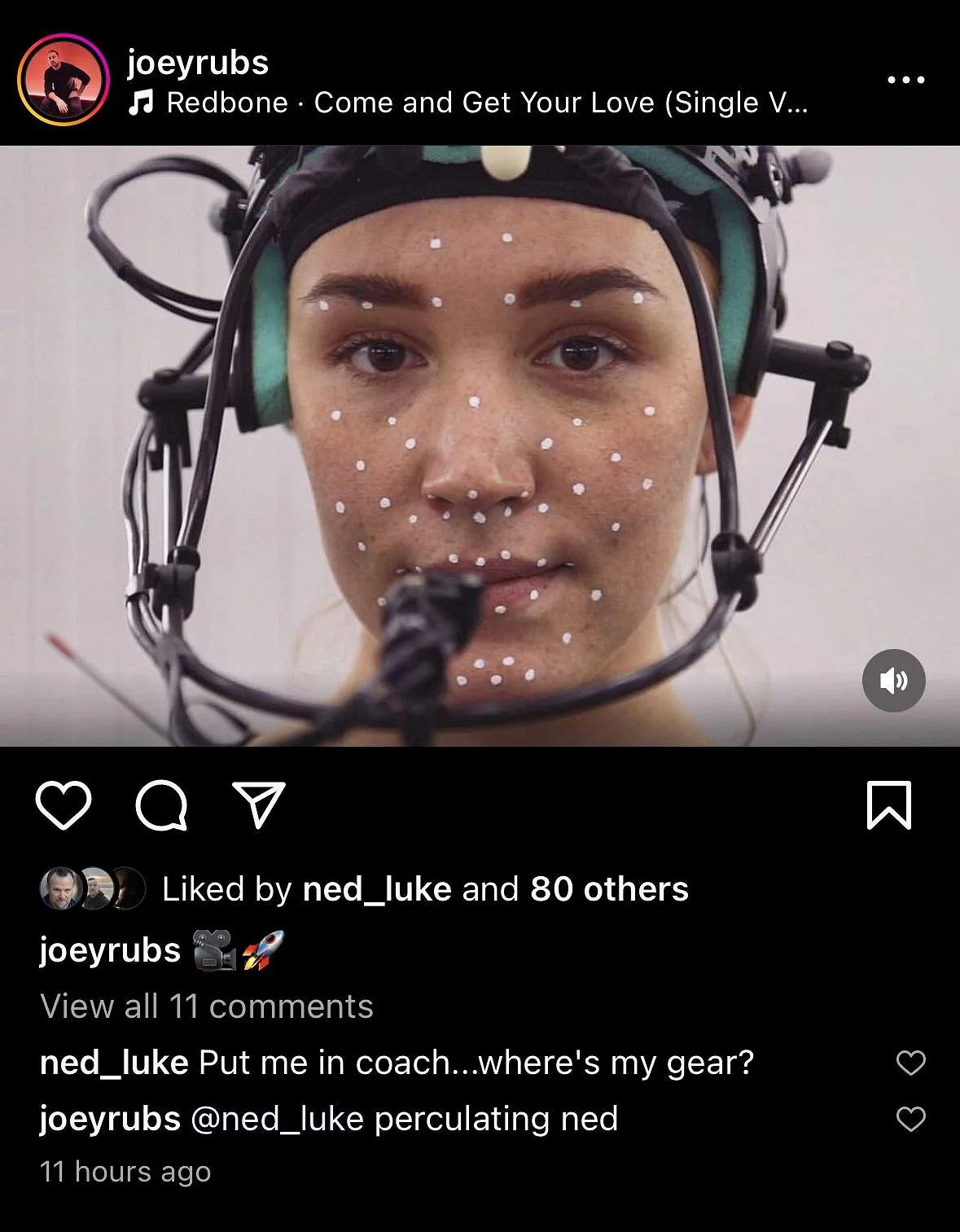The height and width of the screenshot is (1232, 960).
Task: Toggle the video sound icon
Action: 893,681
